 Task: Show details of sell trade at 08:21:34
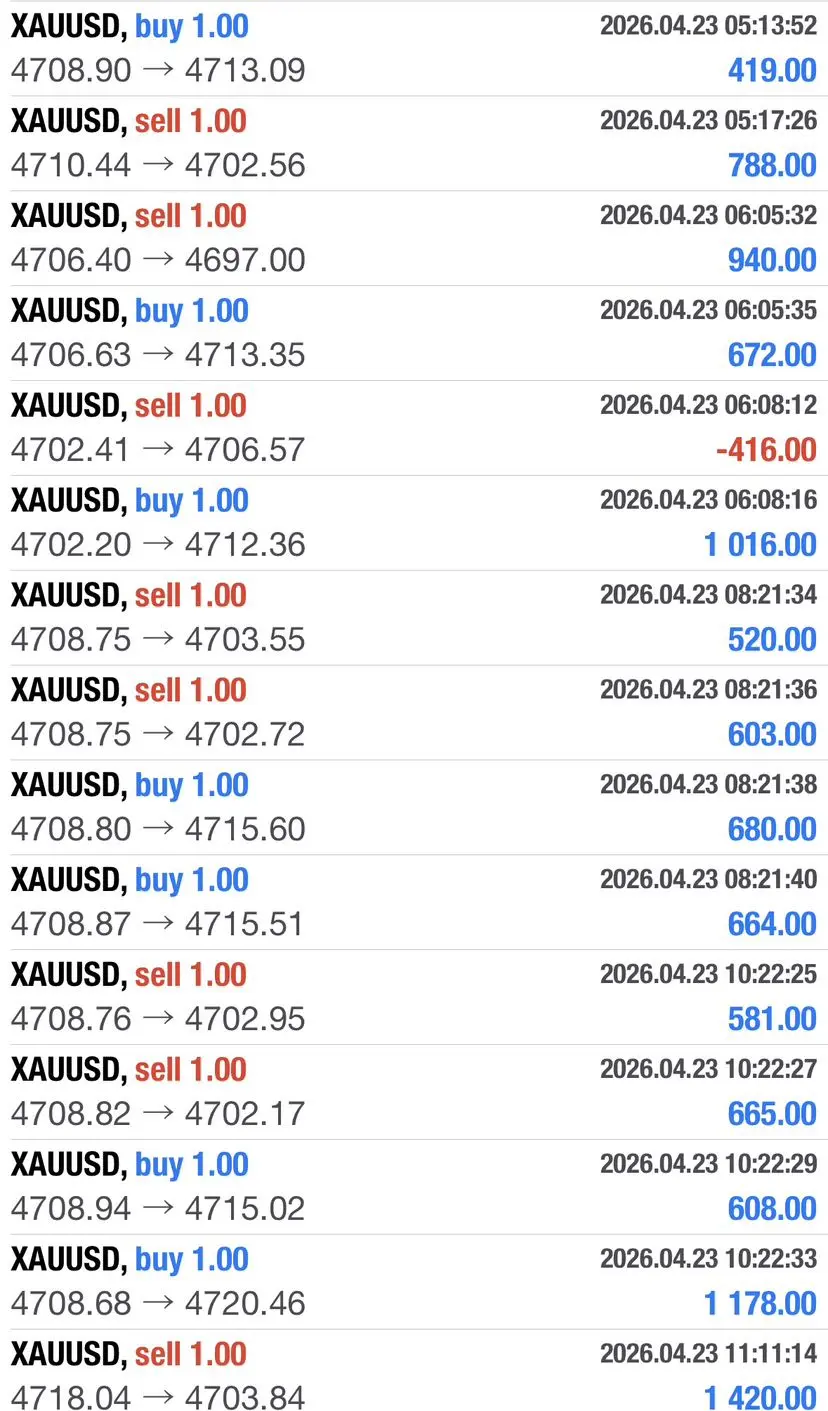click(414, 619)
